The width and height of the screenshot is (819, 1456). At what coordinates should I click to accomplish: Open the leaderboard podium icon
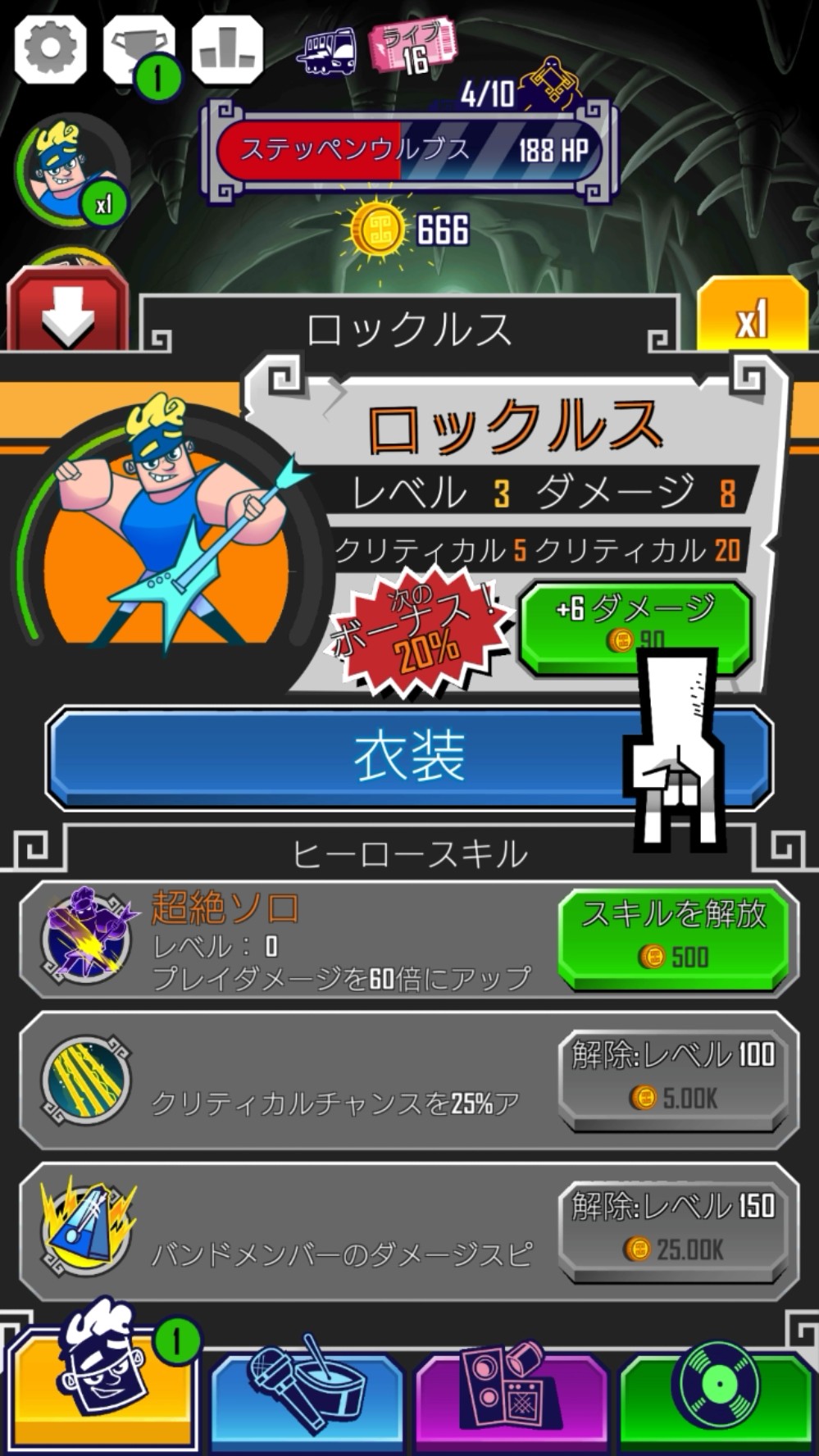(227, 50)
